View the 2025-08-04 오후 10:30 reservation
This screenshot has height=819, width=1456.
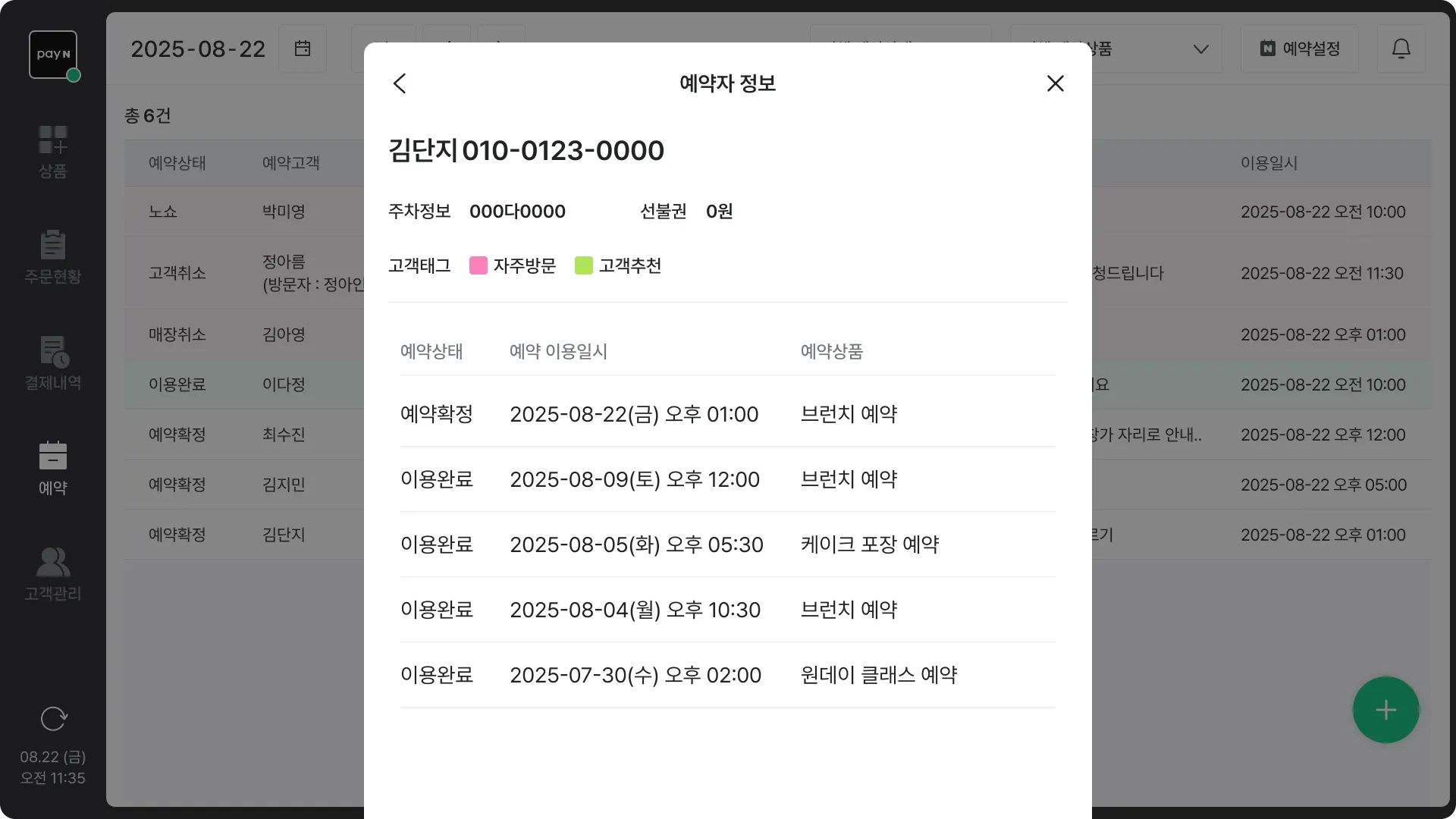click(x=726, y=610)
